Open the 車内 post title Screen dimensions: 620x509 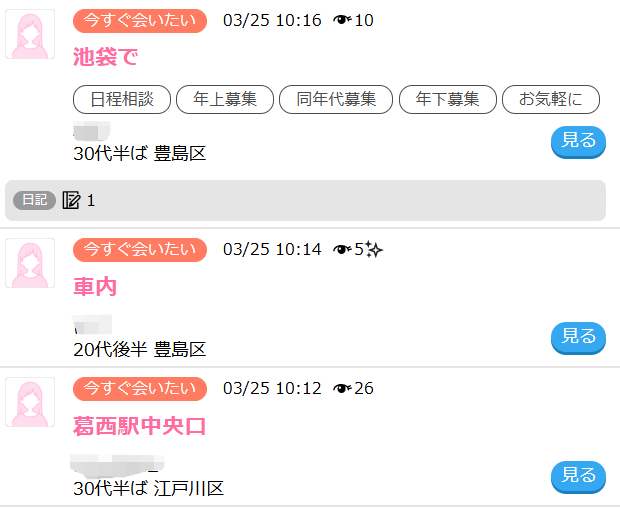click(x=95, y=287)
